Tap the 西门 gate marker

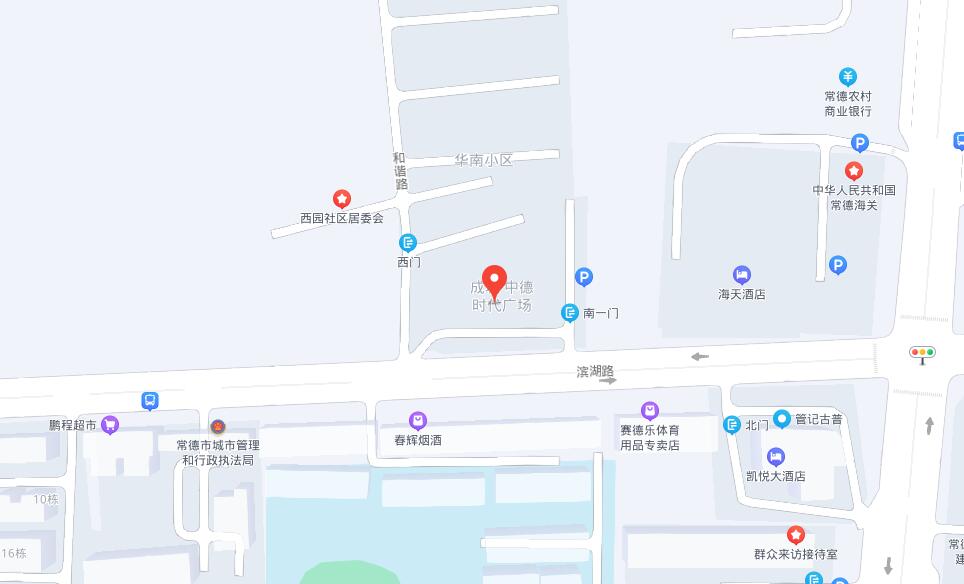click(408, 243)
